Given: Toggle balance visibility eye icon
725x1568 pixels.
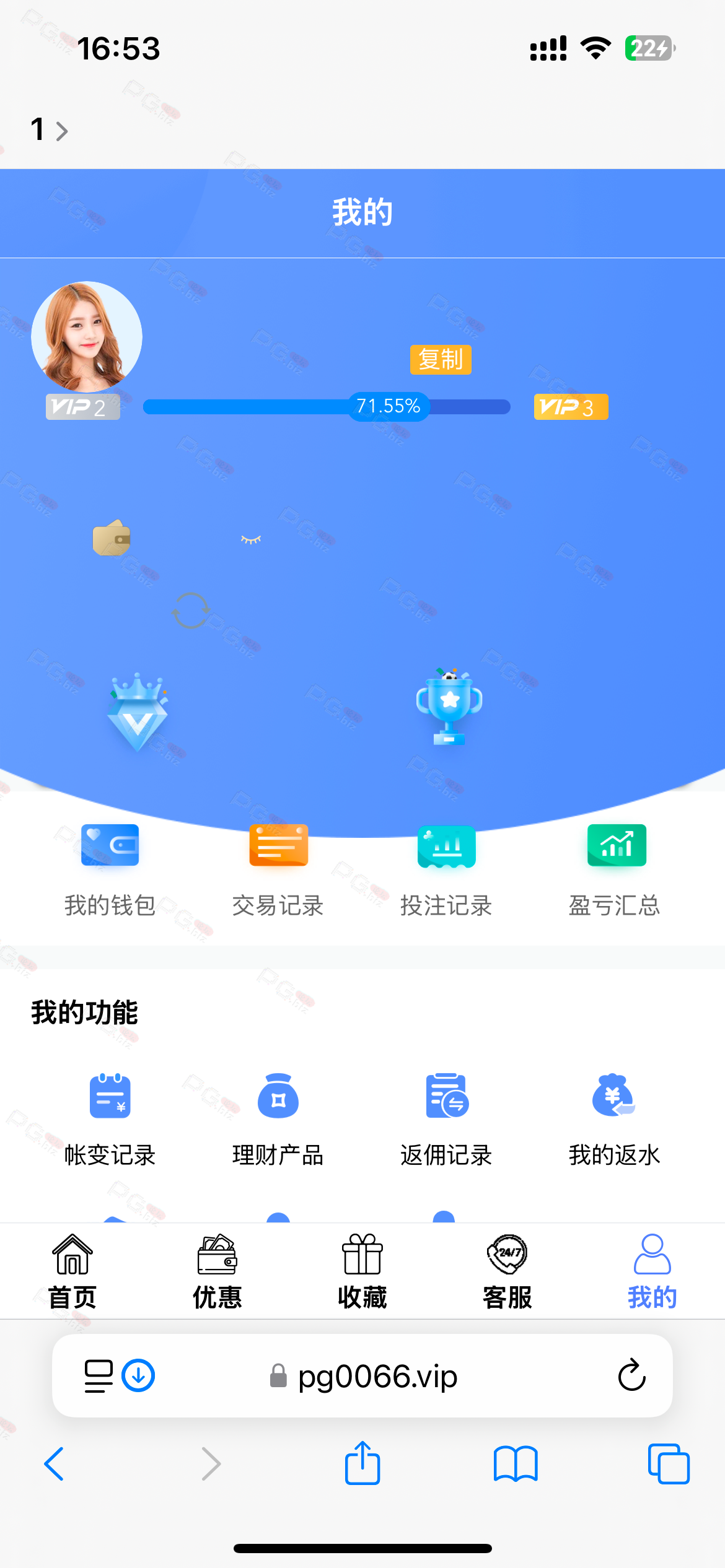Looking at the screenshot, I should 251,540.
